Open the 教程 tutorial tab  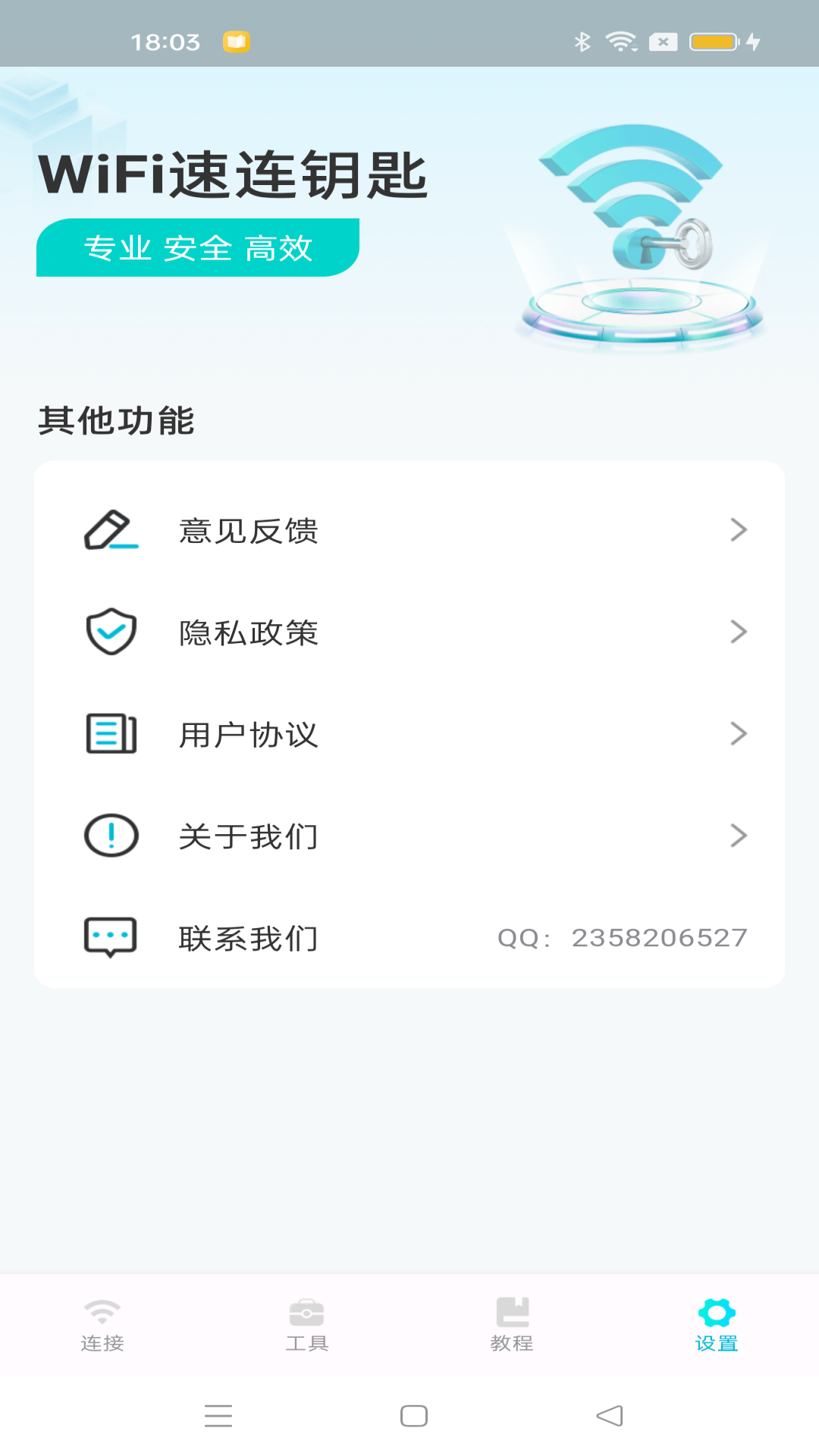tap(512, 1325)
